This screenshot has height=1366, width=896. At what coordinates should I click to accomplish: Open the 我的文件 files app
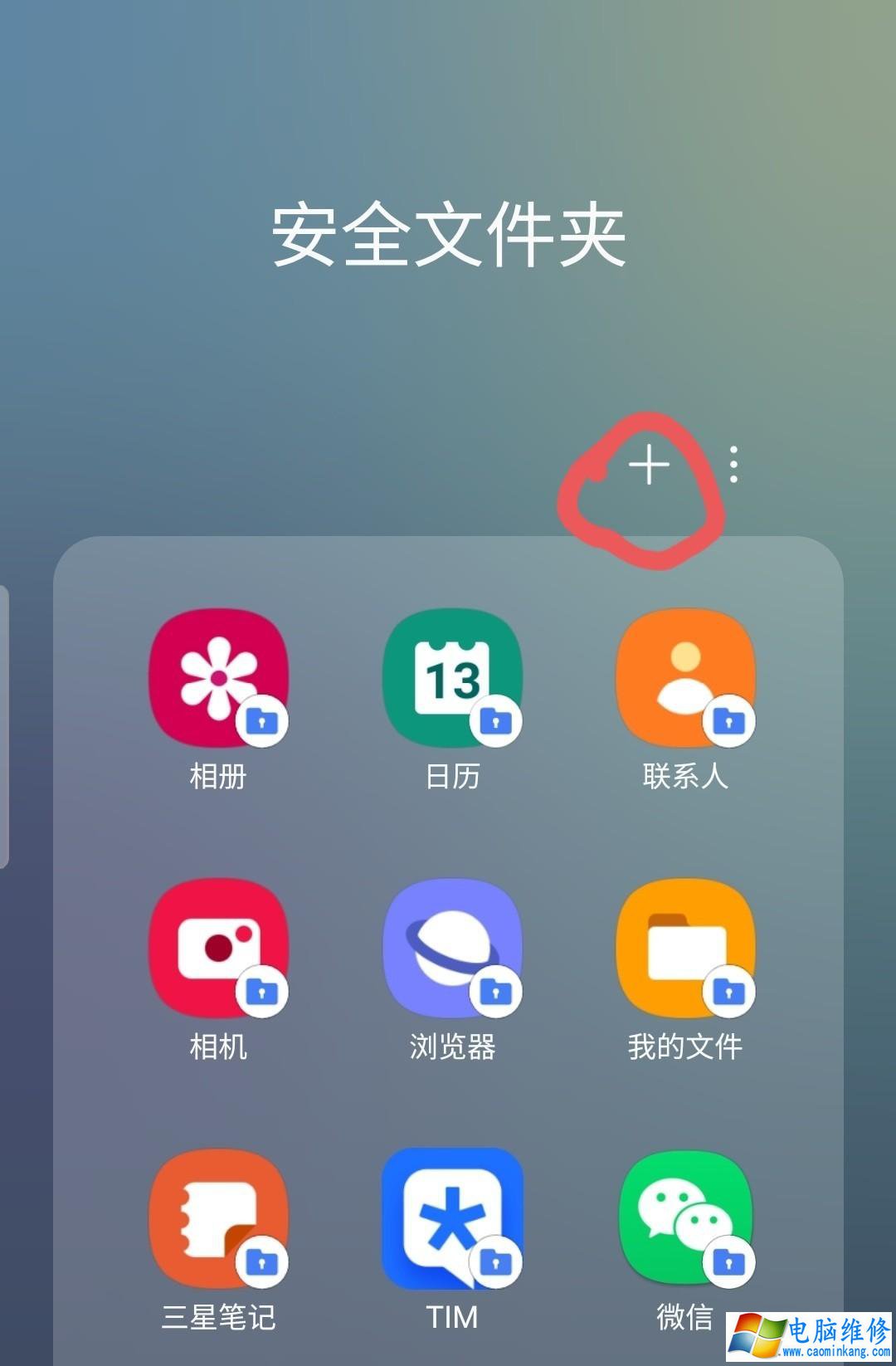point(685,948)
